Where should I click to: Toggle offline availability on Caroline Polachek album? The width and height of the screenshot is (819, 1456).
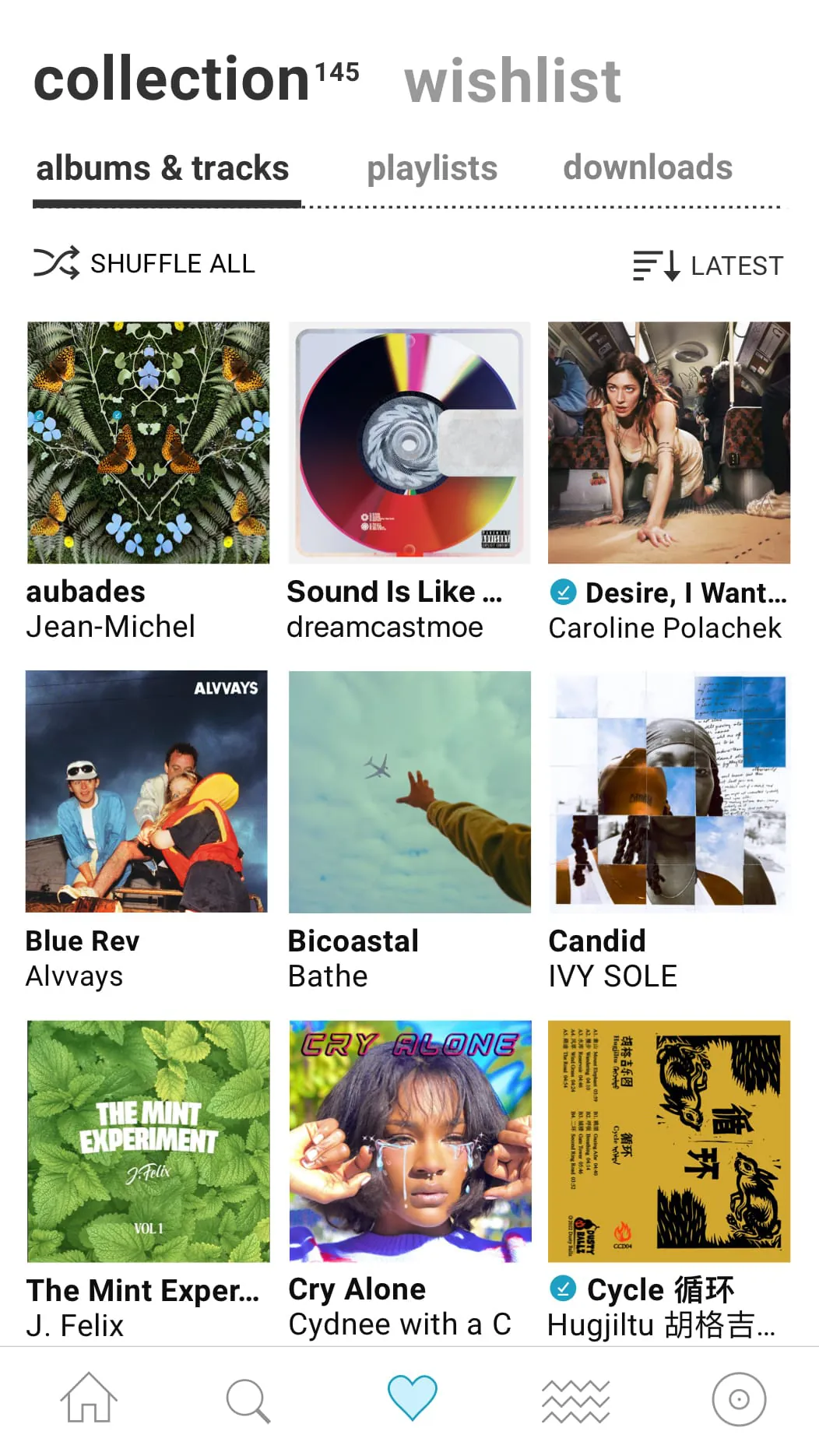pos(562,593)
